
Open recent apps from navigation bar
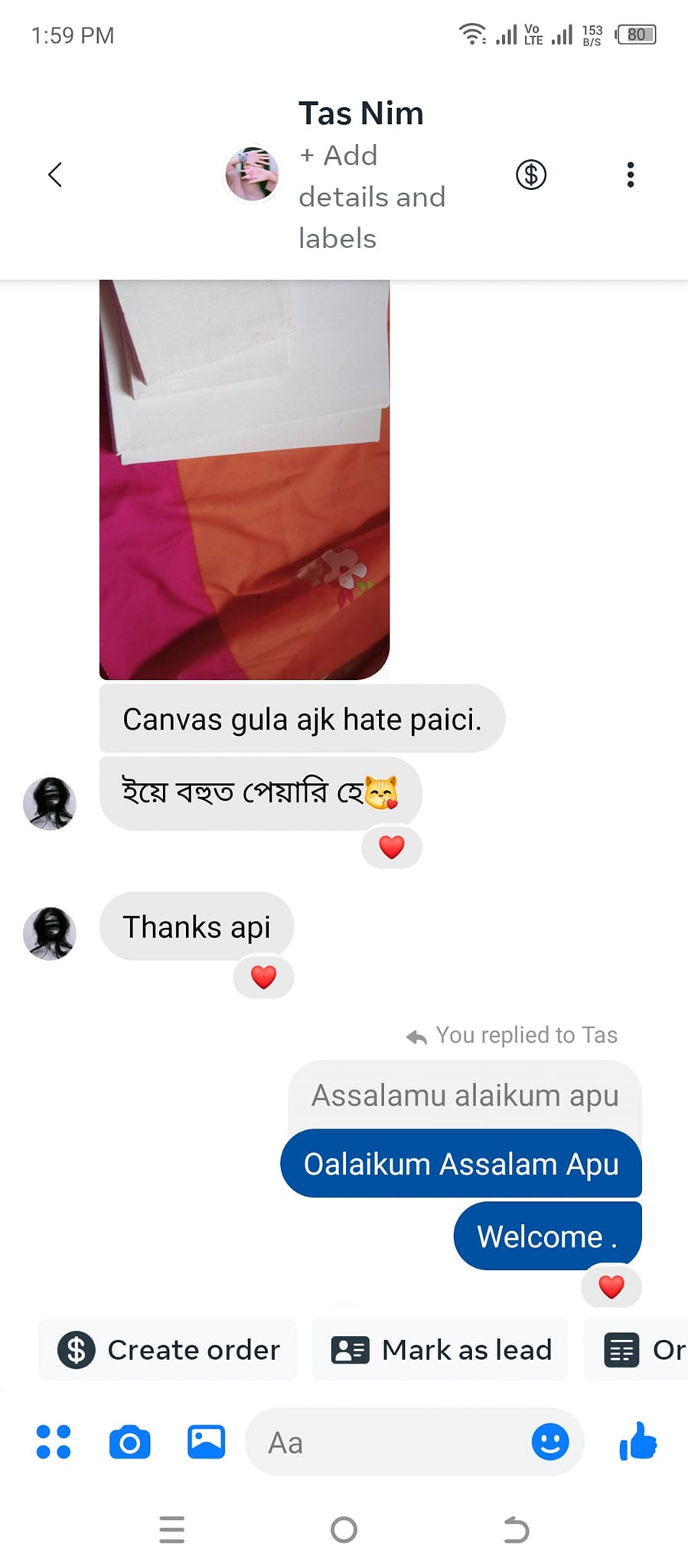coord(172,1530)
